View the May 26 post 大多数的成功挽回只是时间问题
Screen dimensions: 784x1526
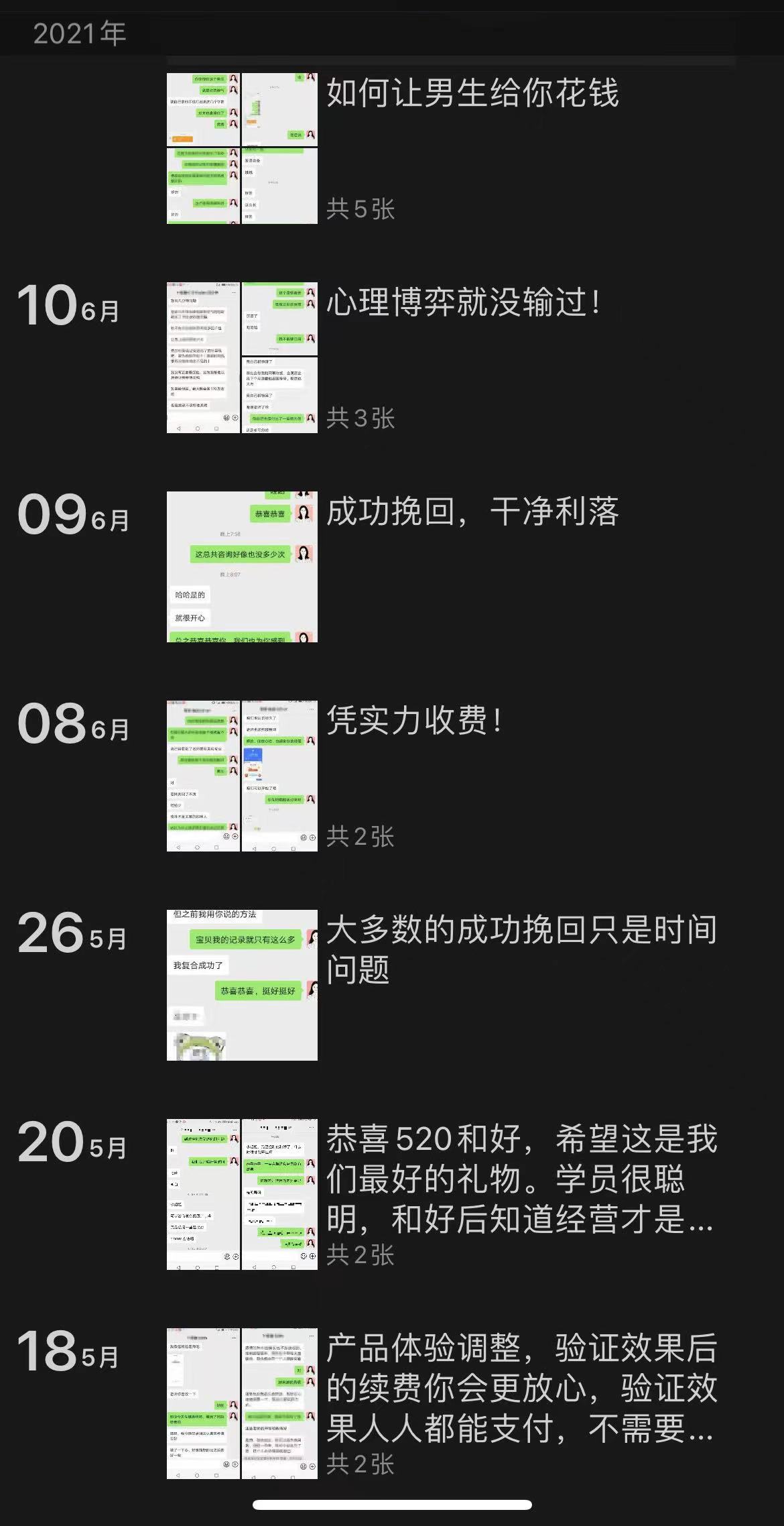pos(521,949)
